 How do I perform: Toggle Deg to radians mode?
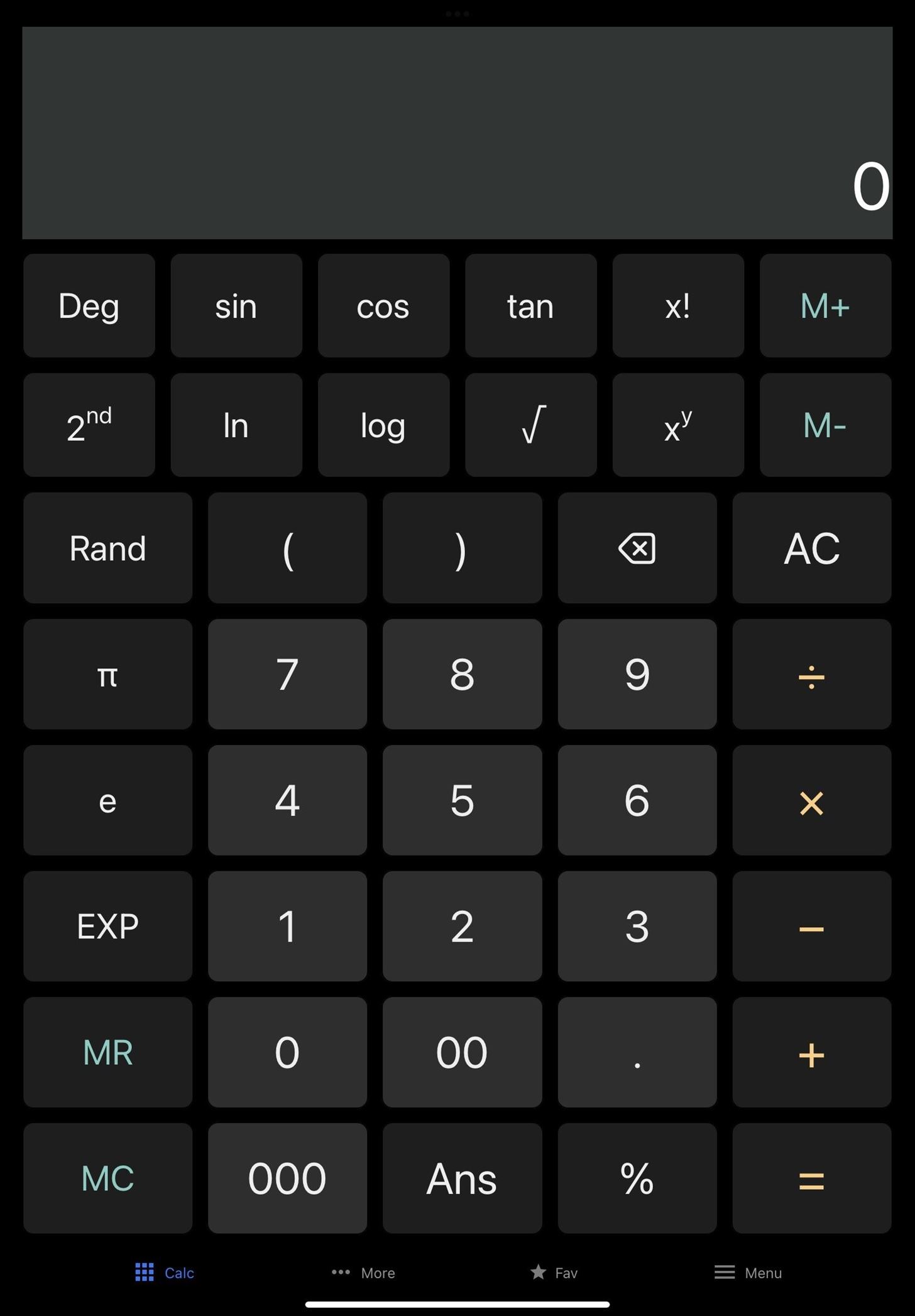(88, 306)
